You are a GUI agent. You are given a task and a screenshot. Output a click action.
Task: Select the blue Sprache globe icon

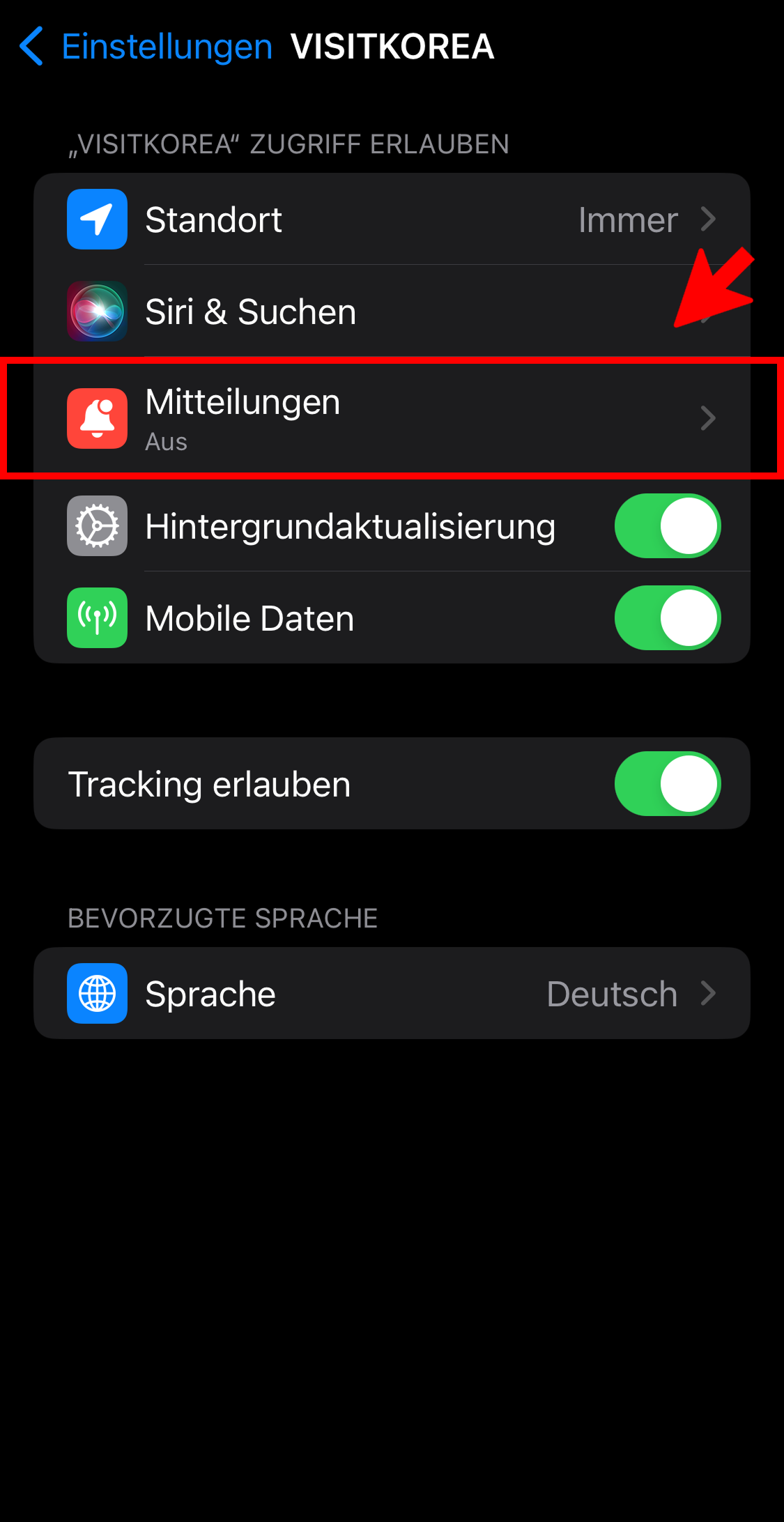(x=96, y=994)
